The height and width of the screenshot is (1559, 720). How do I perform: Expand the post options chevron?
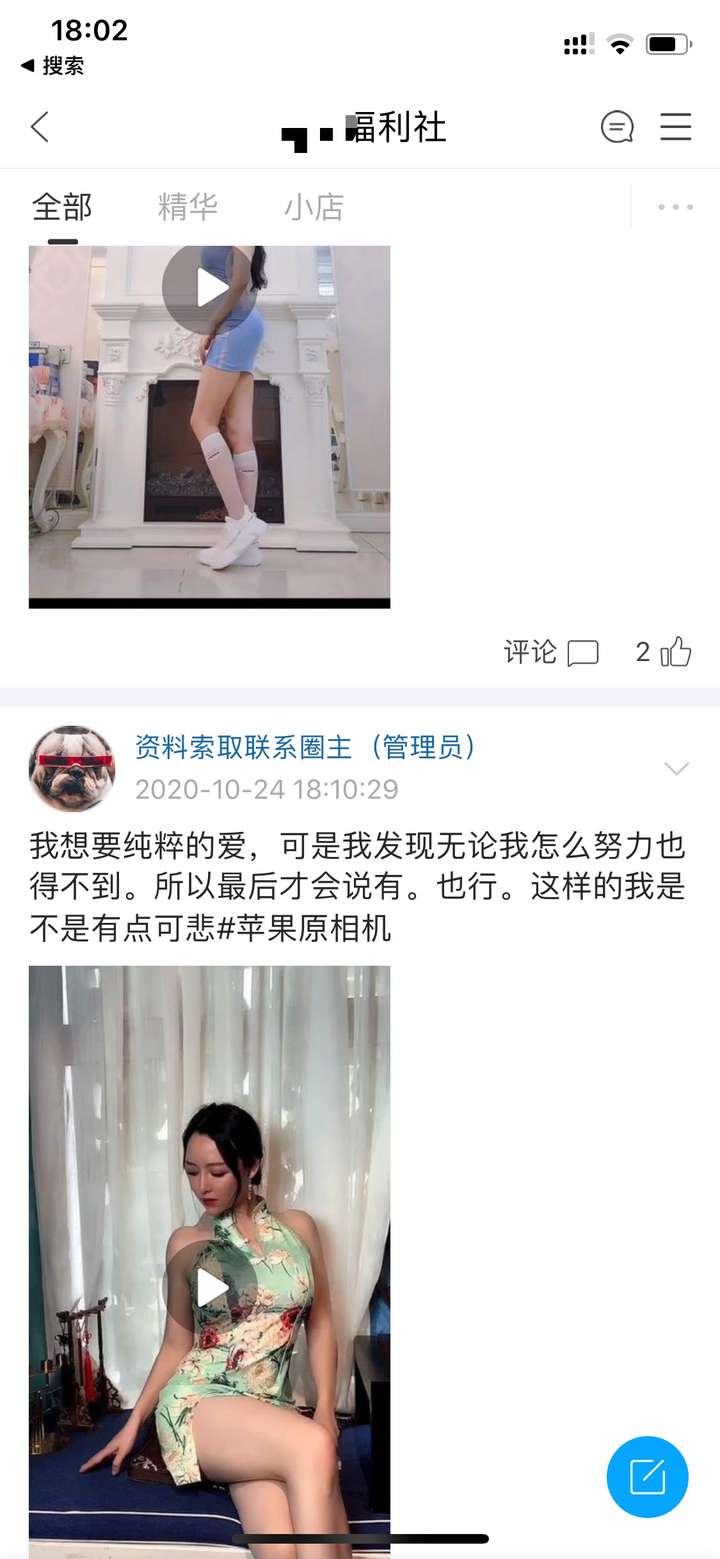(x=677, y=768)
